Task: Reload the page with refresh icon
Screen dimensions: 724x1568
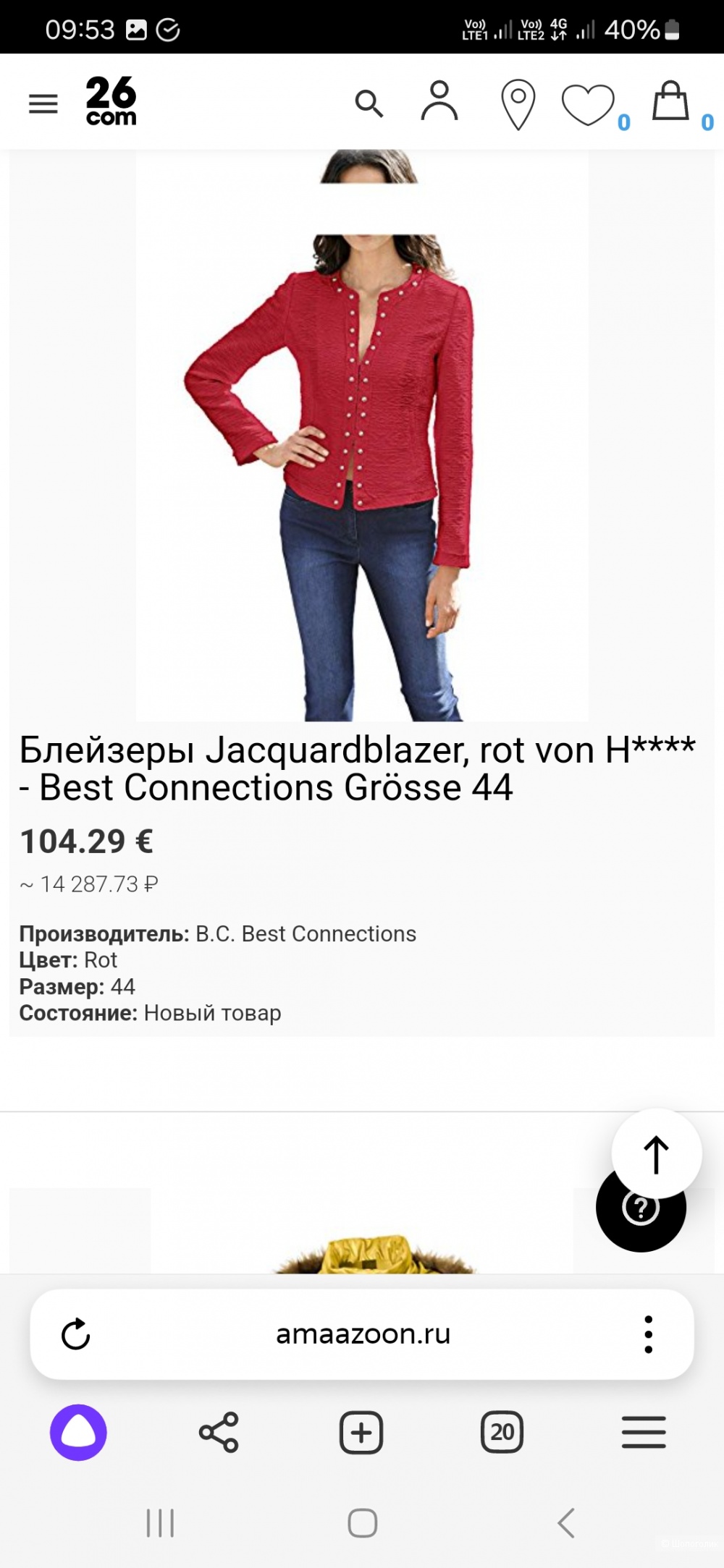Action: [x=75, y=1334]
